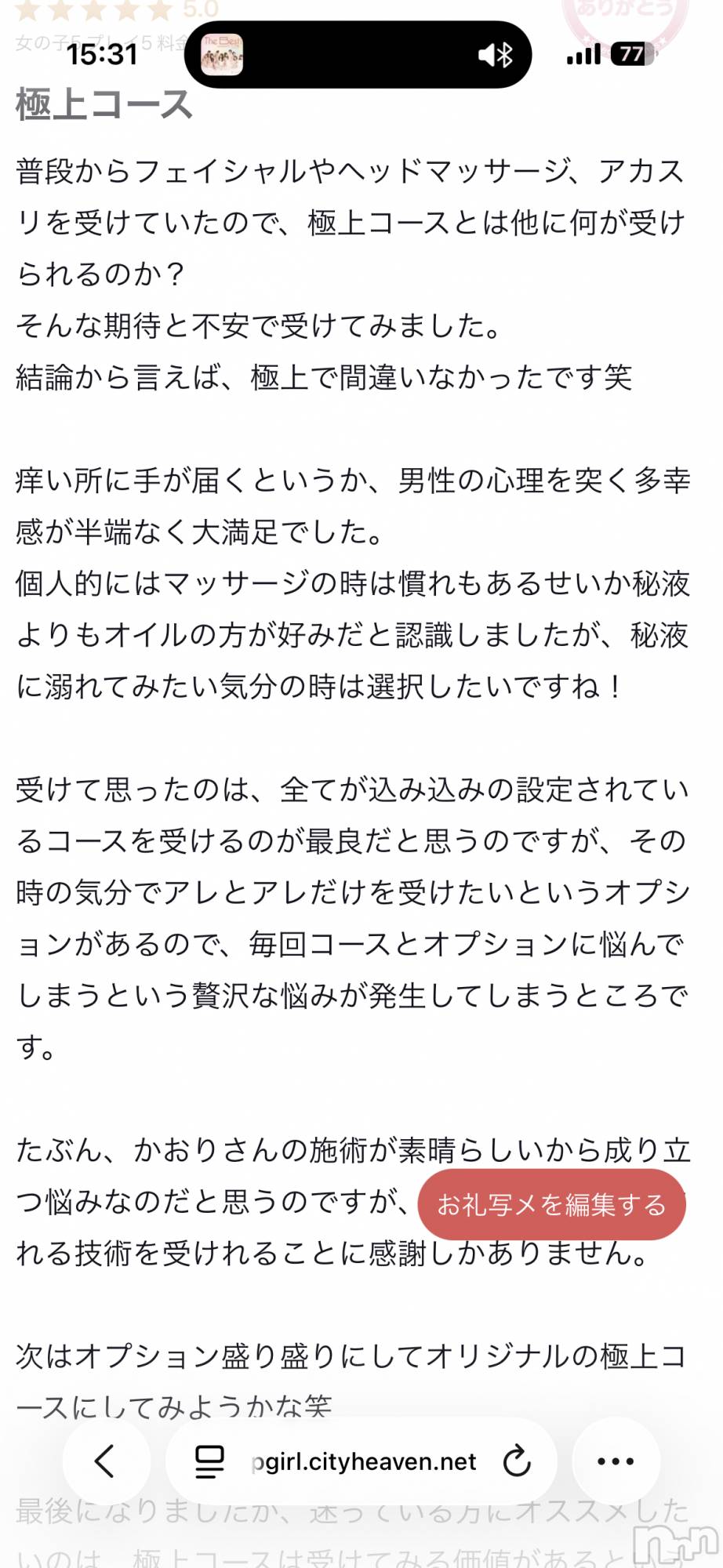The width and height of the screenshot is (723, 1568).
Task: Reload the cityheaven page
Action: click(517, 1460)
